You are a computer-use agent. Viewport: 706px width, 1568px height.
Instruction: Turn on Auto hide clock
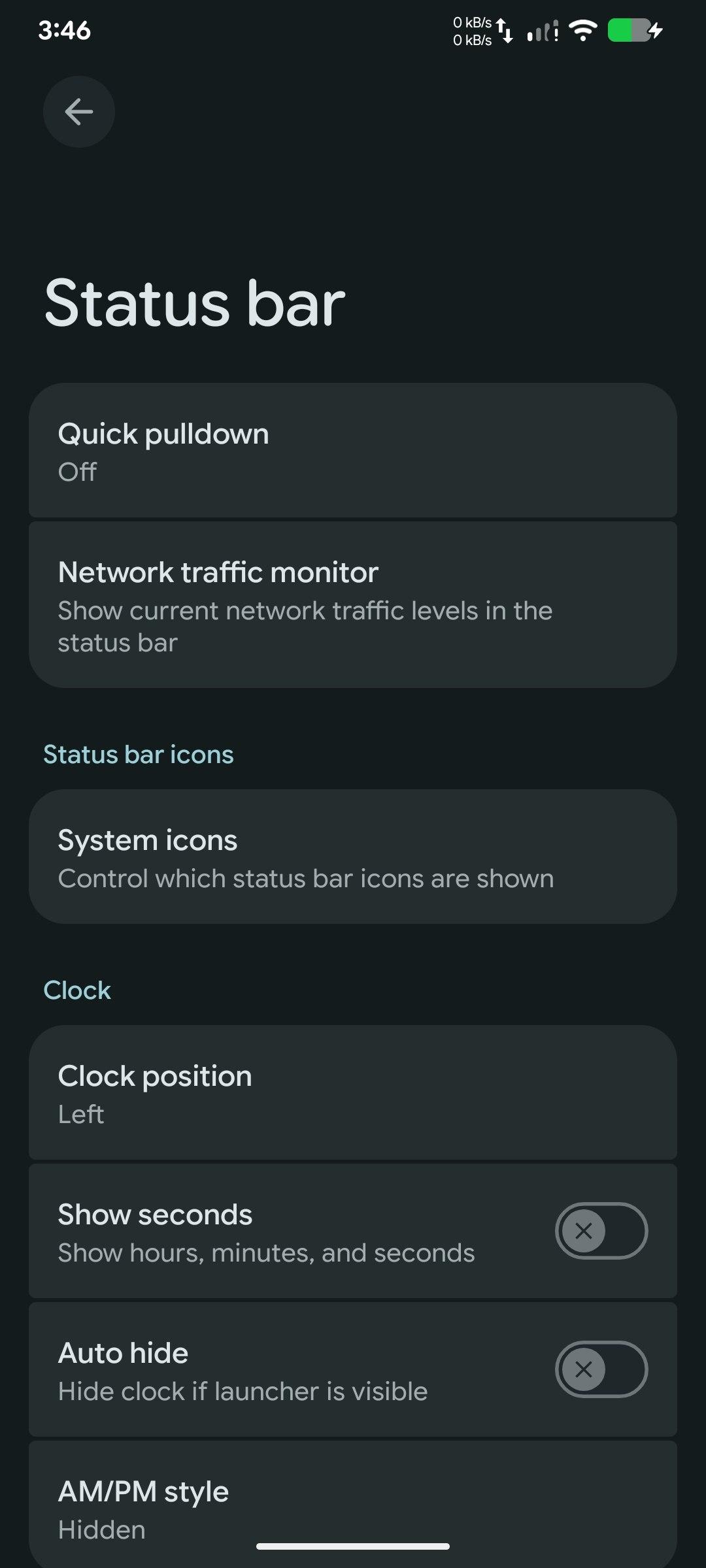click(601, 1369)
